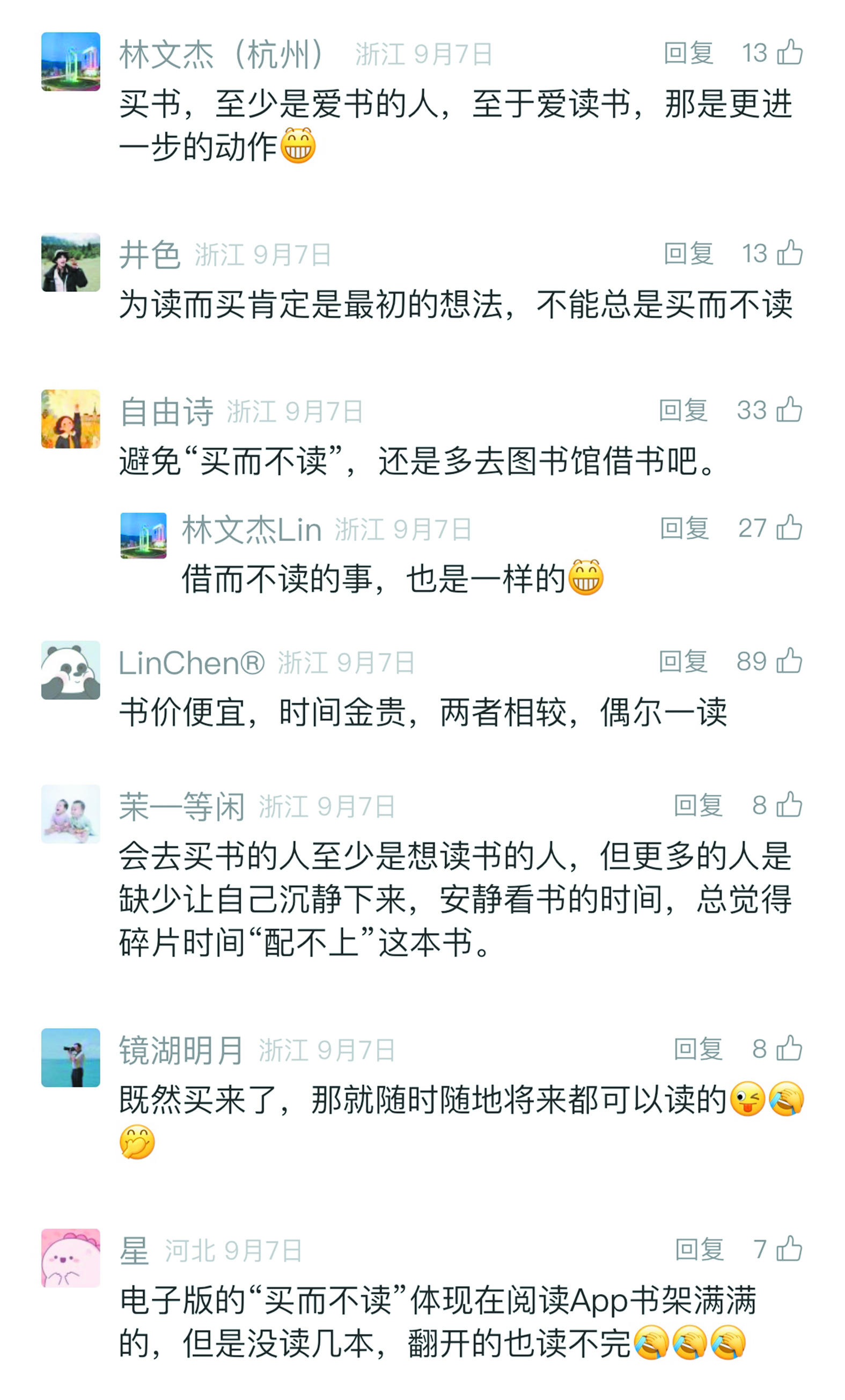Like 茉一等闲's comment
Viewport: 845px width, 1400px height.
click(789, 805)
